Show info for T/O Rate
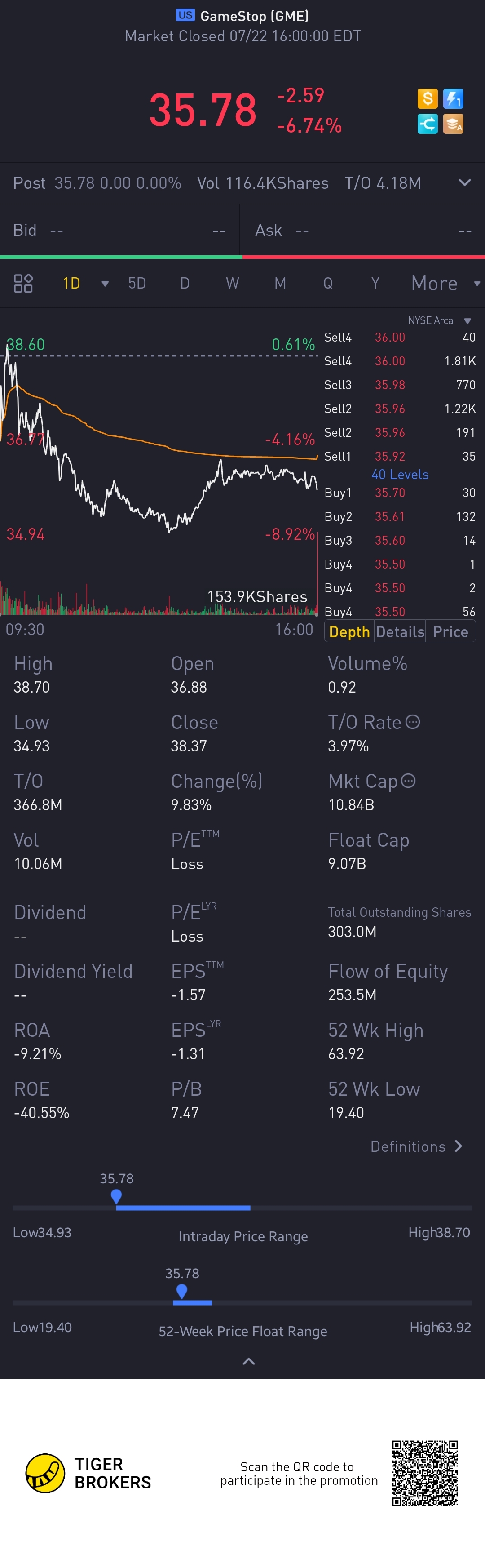The width and height of the screenshot is (485, 1568). (x=413, y=722)
